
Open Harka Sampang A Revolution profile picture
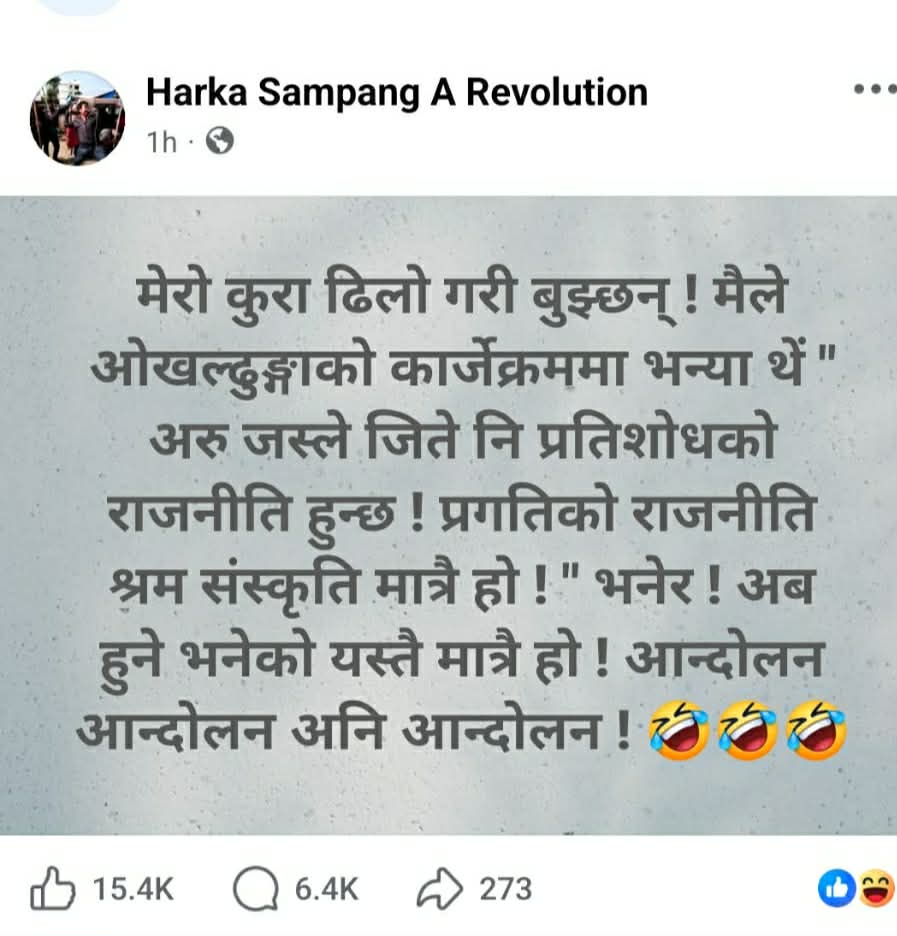77,118
